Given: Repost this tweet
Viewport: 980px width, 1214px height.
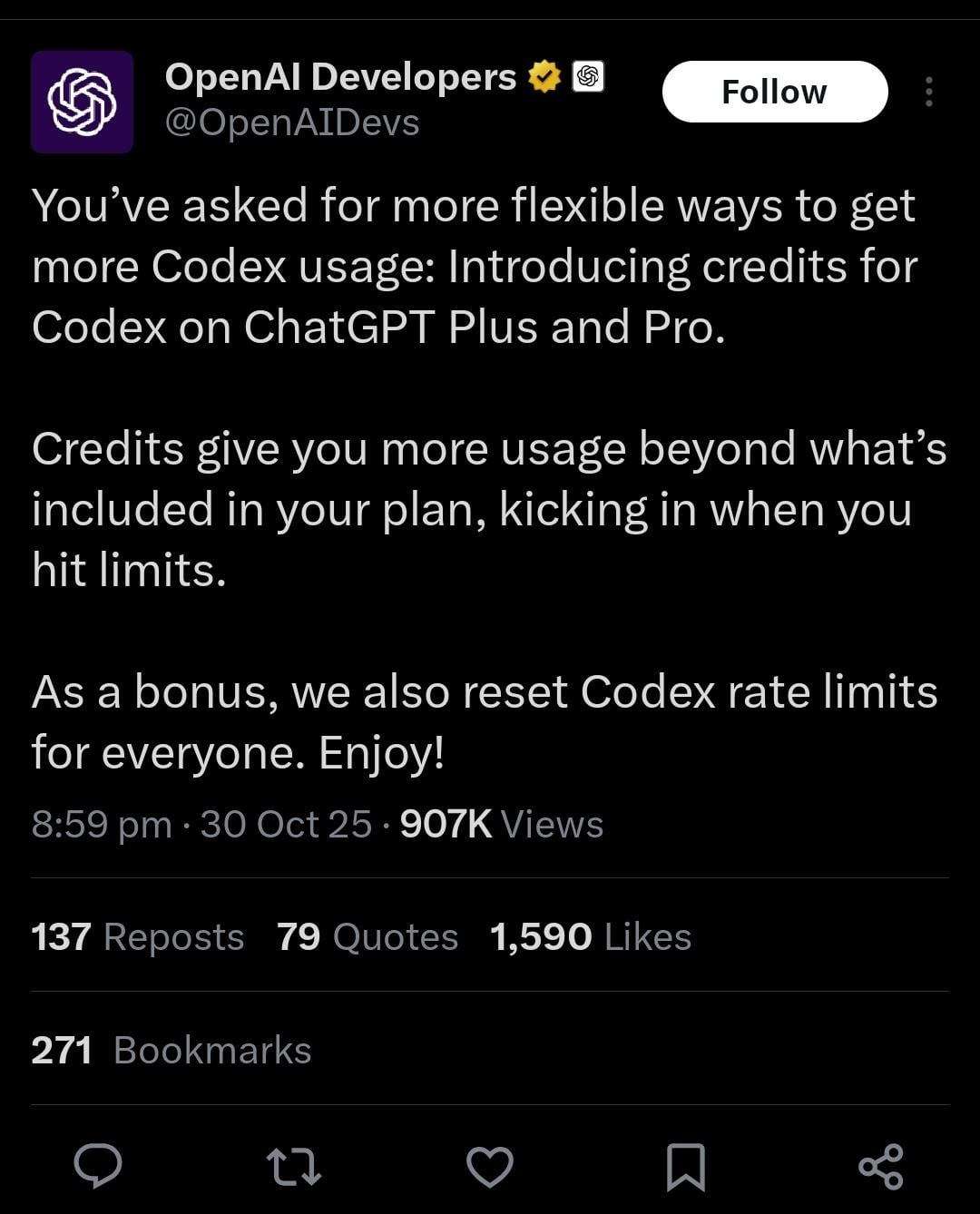Looking at the screenshot, I should click(x=293, y=1166).
